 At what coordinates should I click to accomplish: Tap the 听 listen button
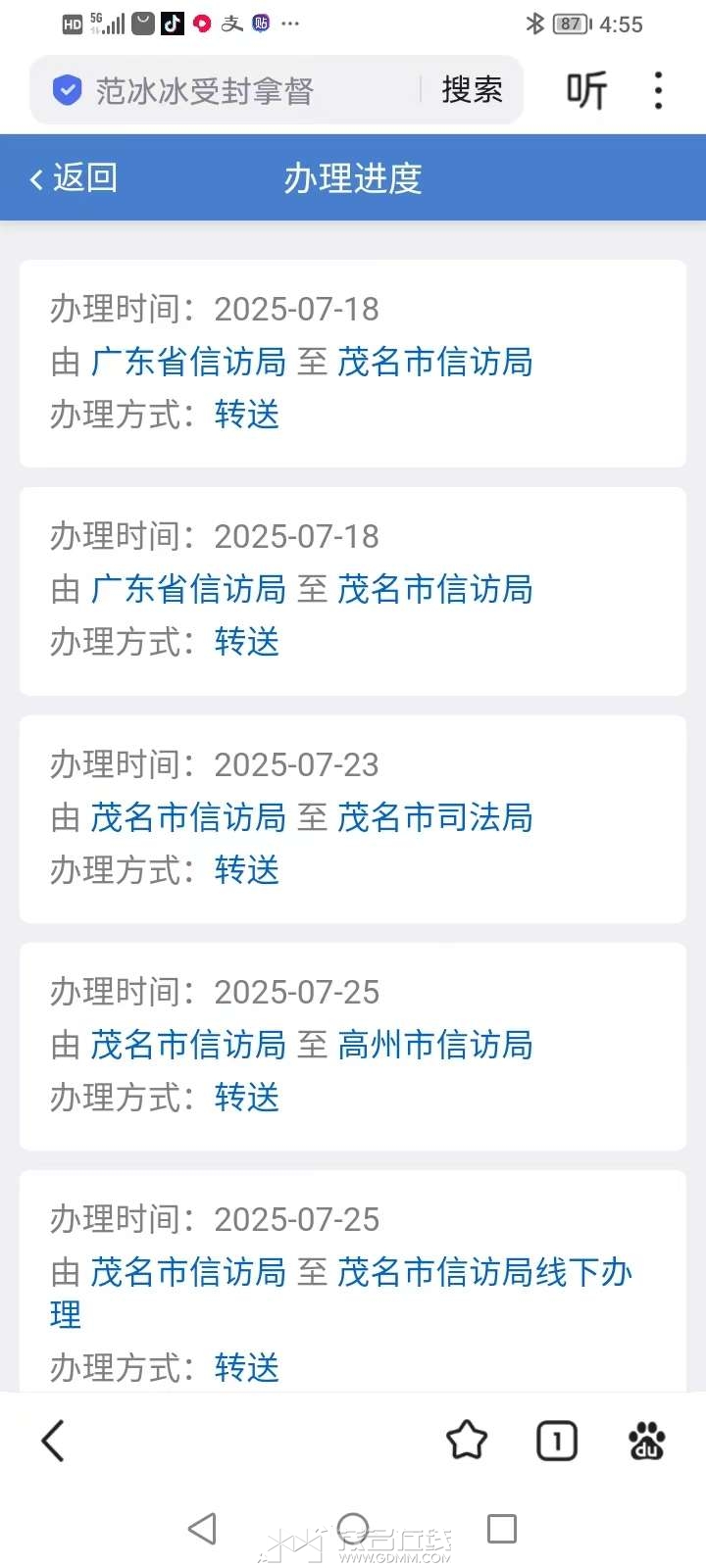pos(586,91)
